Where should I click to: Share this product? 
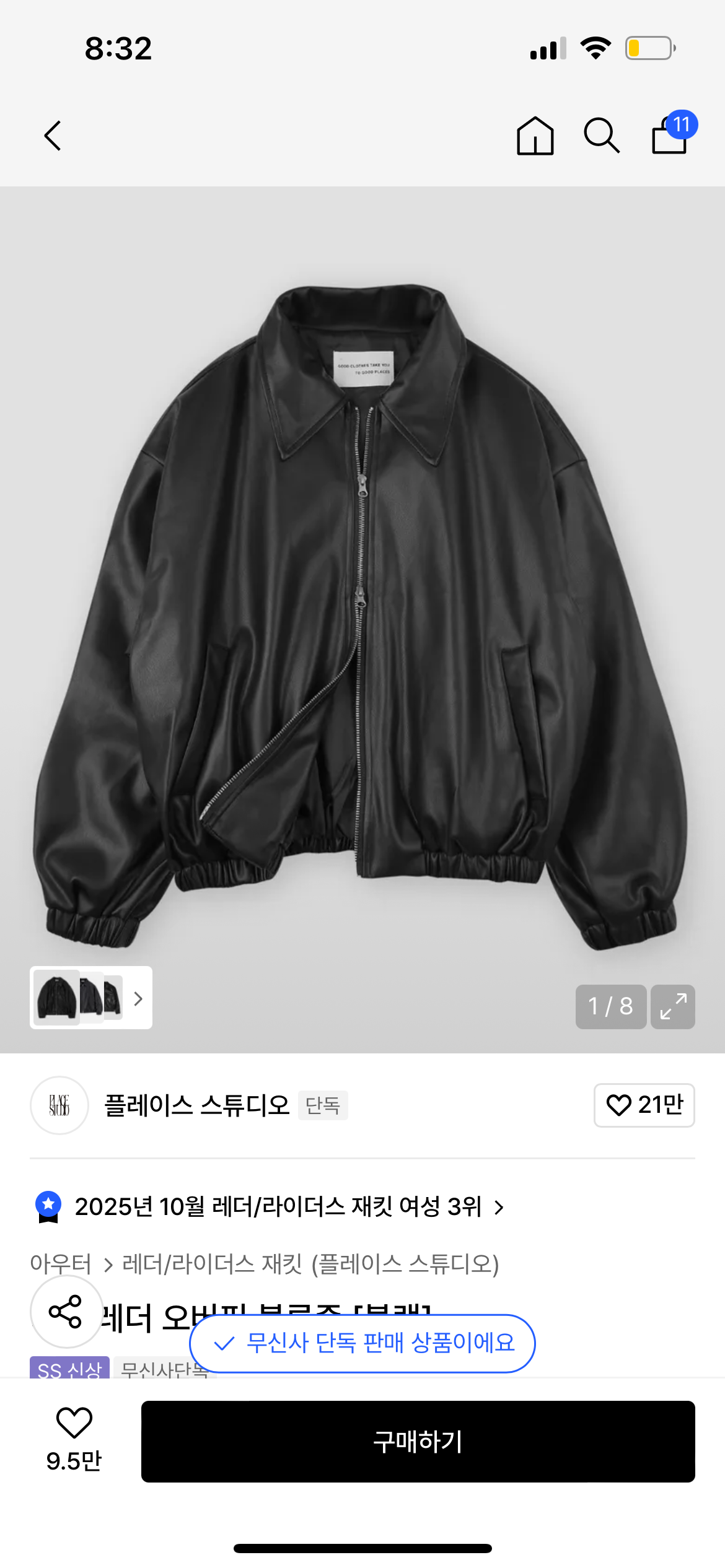(x=66, y=1311)
